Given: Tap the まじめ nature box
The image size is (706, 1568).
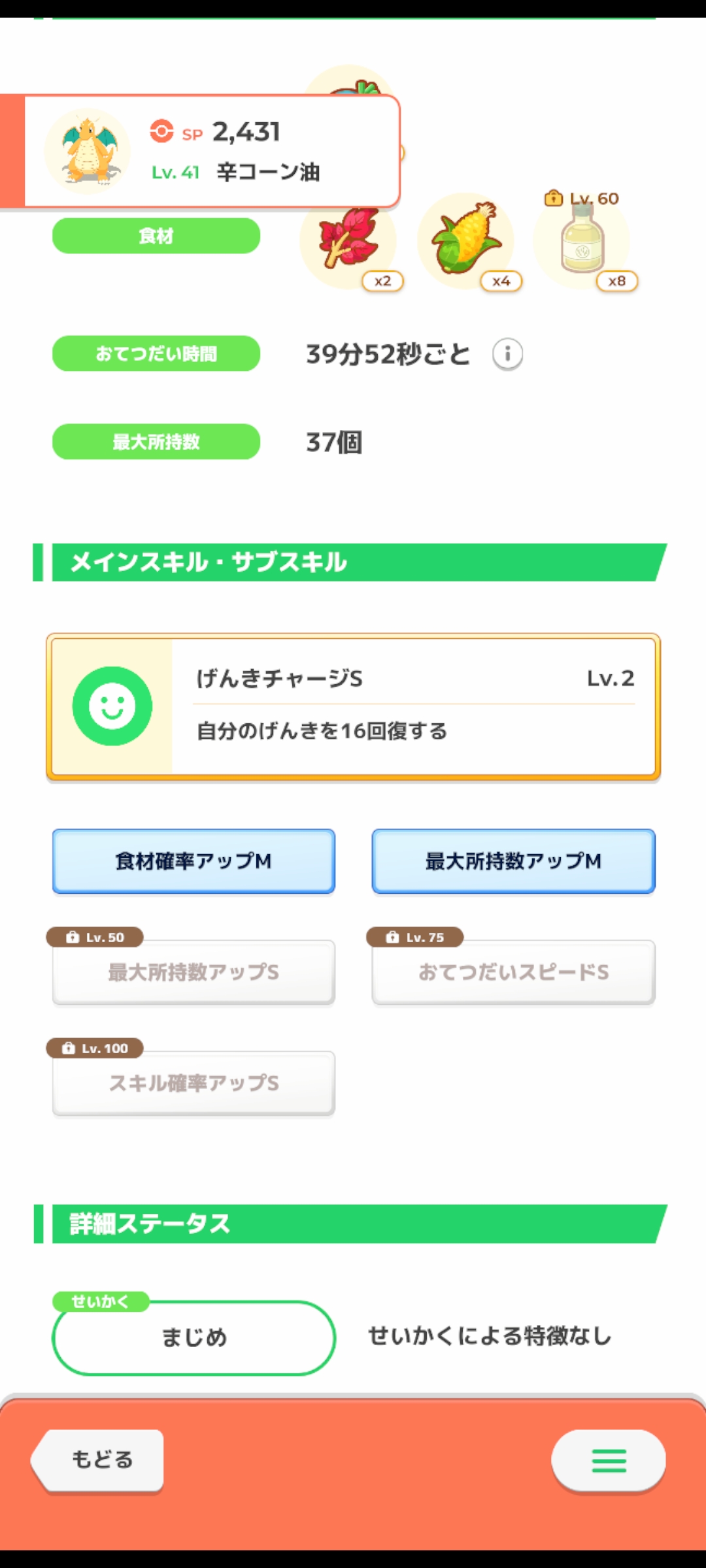Looking at the screenshot, I should click(193, 1337).
